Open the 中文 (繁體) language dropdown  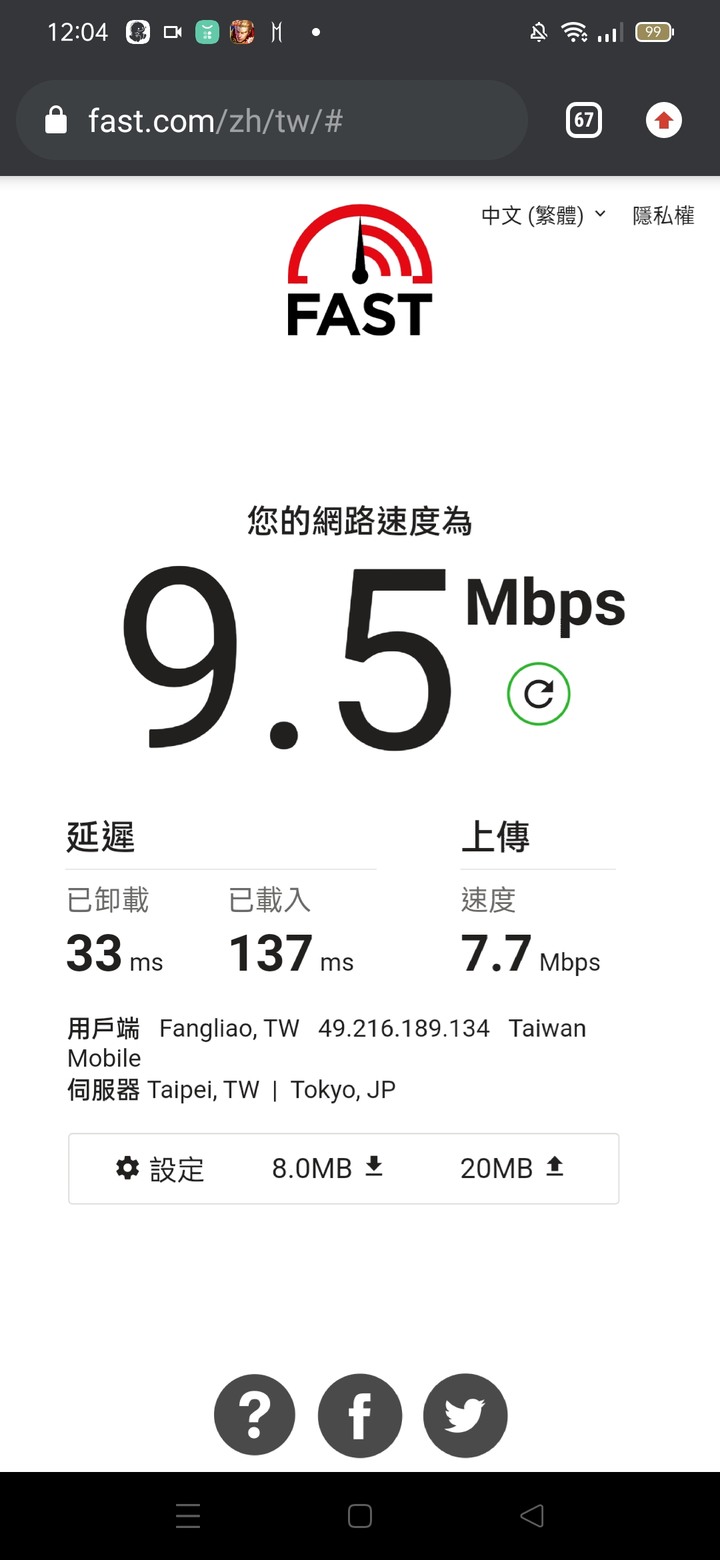point(543,215)
